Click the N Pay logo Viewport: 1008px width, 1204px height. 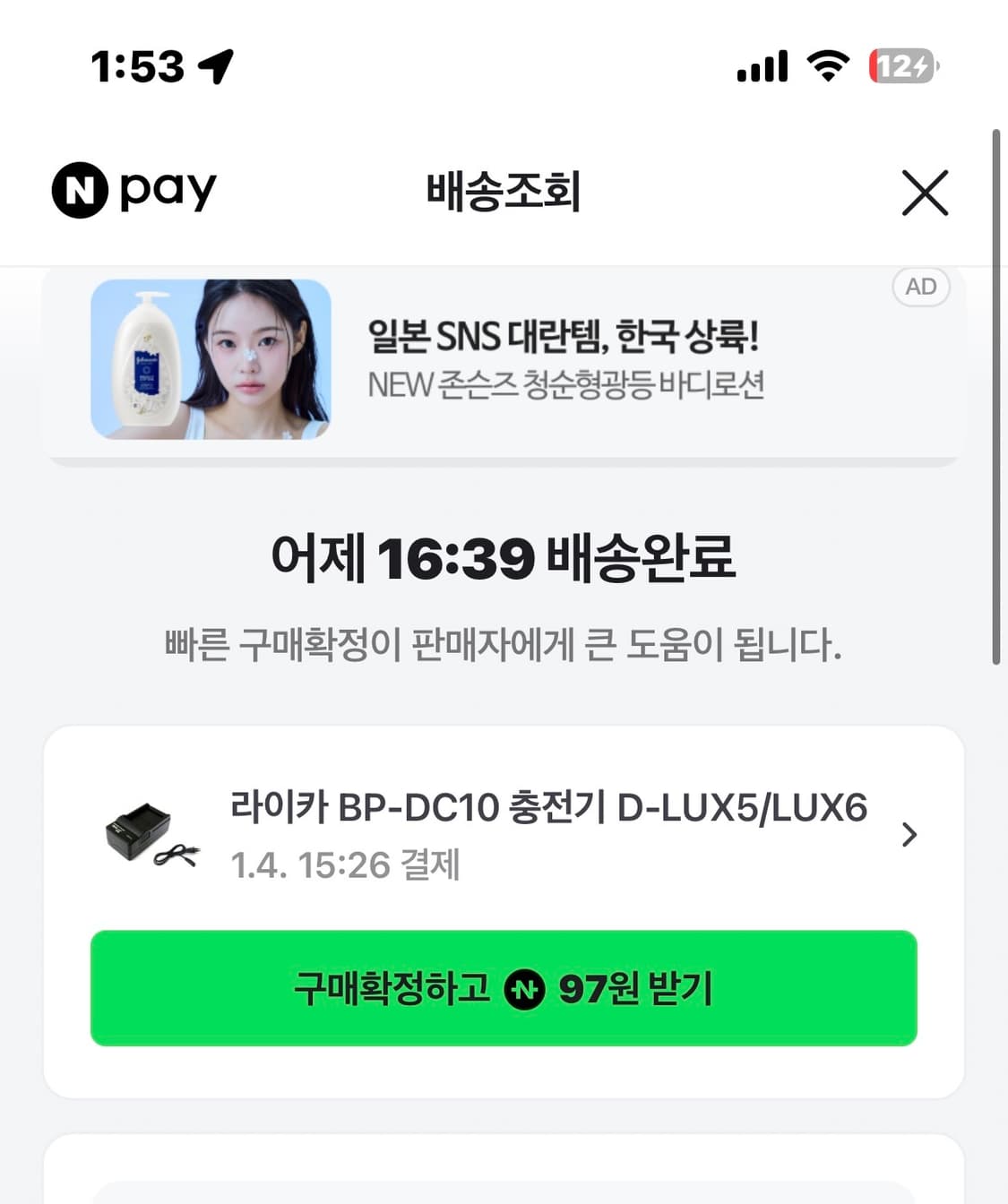pos(133,190)
